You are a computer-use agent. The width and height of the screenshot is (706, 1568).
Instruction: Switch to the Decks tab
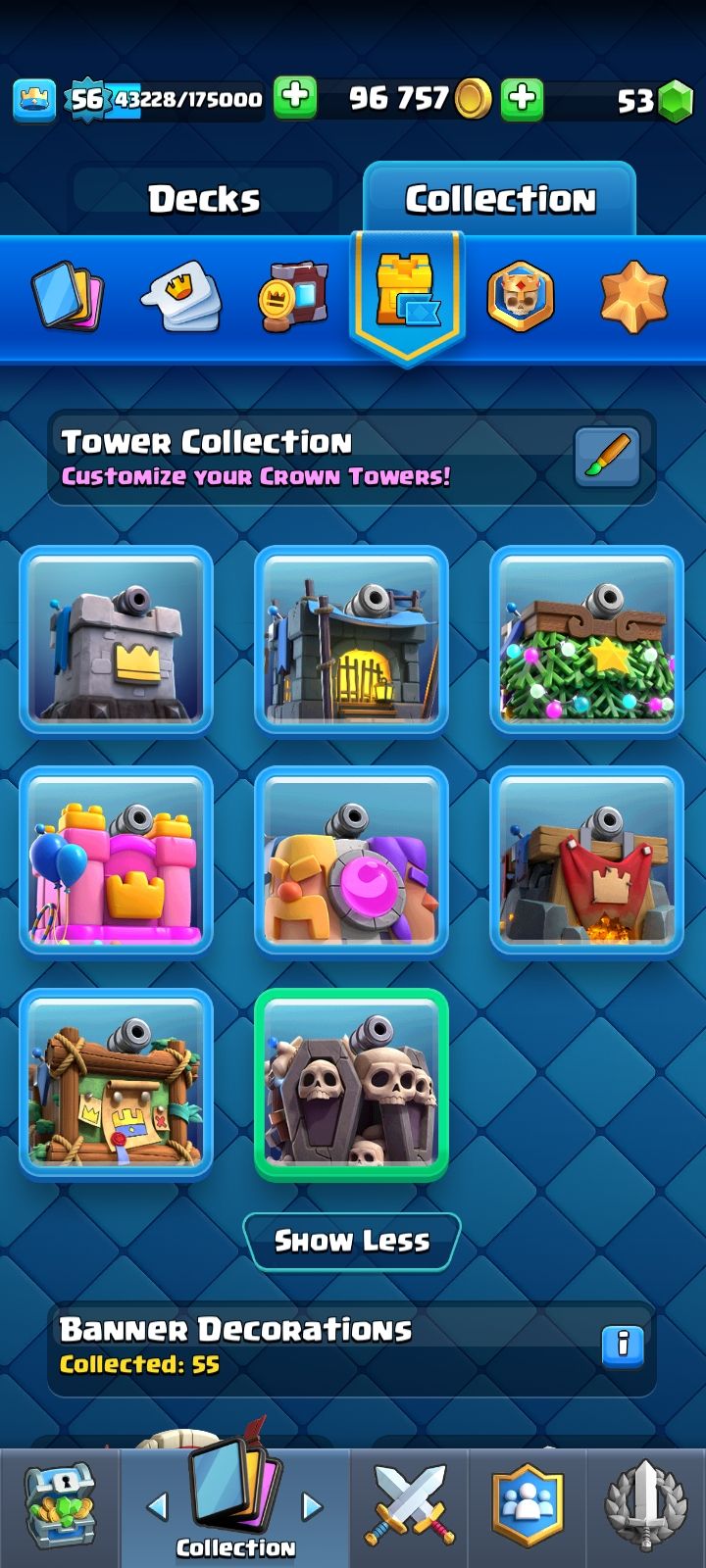click(204, 200)
